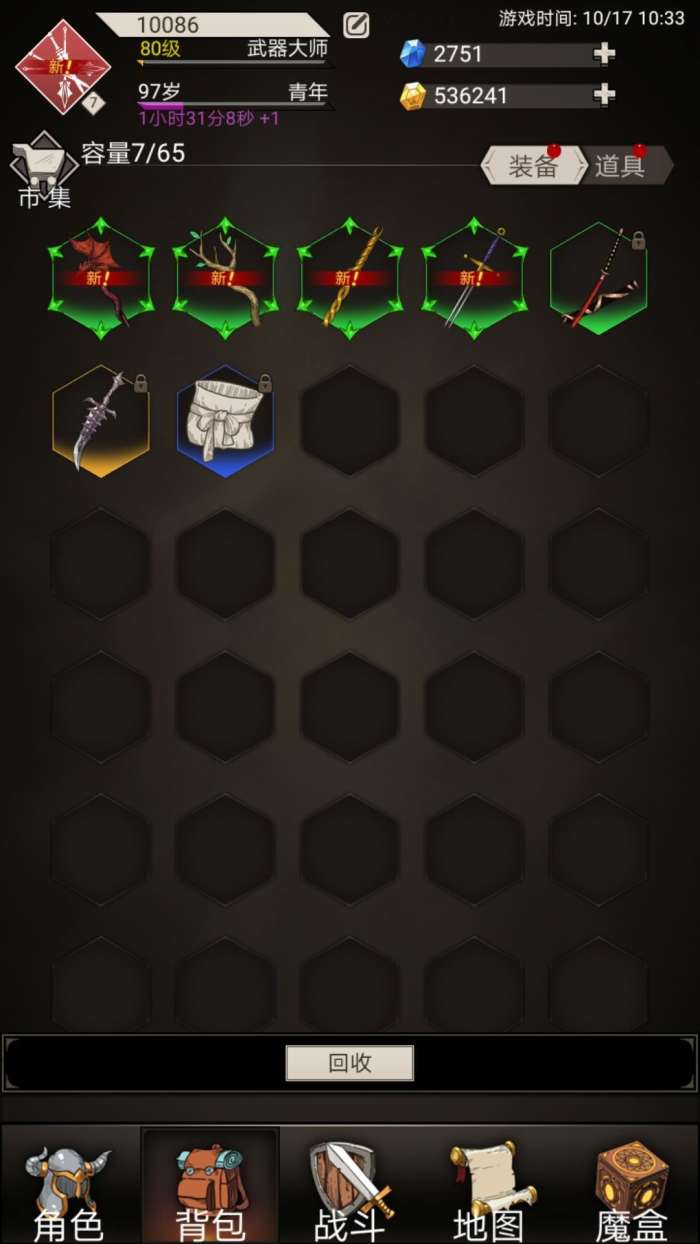
Task: Tap the 回收 recycle button
Action: tap(349, 1063)
